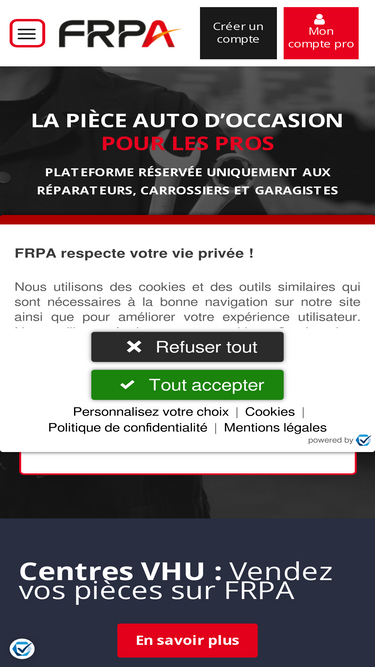Open Mentions légales link
This screenshot has height=667, width=375.
pos(276,428)
